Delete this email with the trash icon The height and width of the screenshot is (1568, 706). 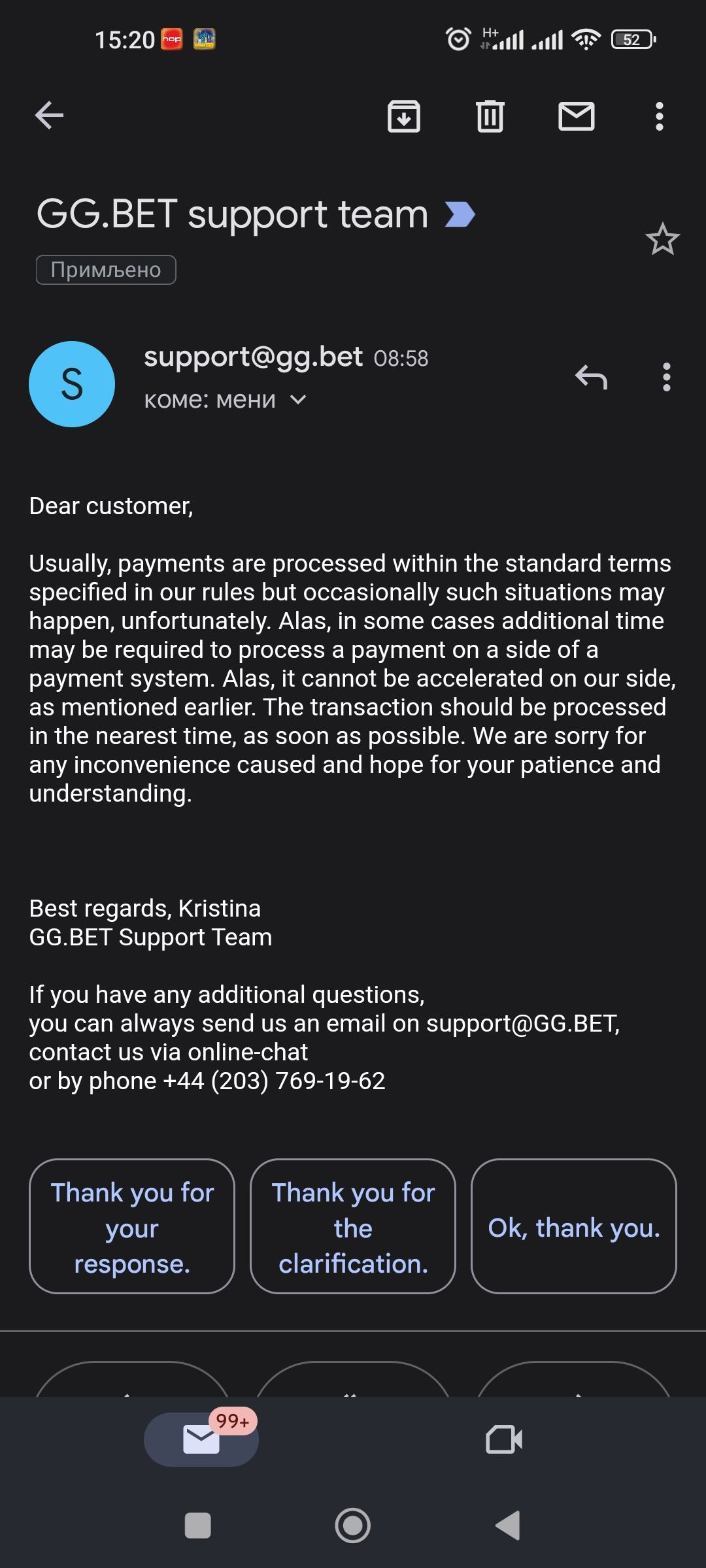pos(490,116)
